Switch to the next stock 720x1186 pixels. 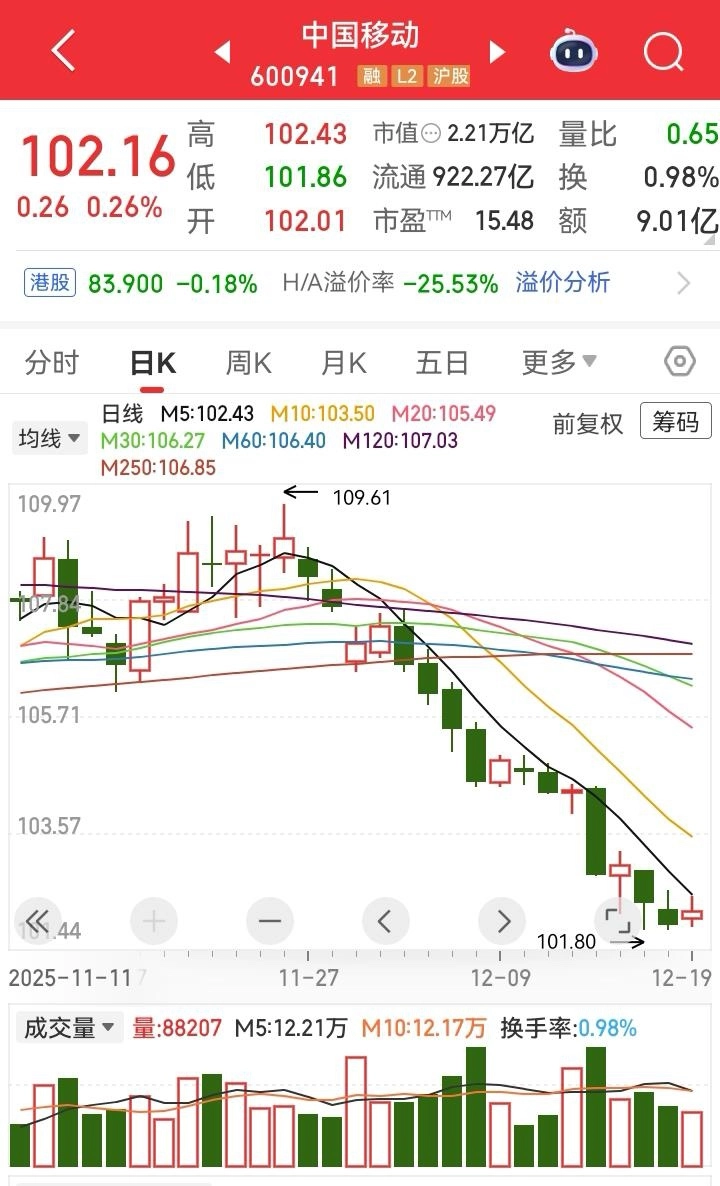click(497, 51)
